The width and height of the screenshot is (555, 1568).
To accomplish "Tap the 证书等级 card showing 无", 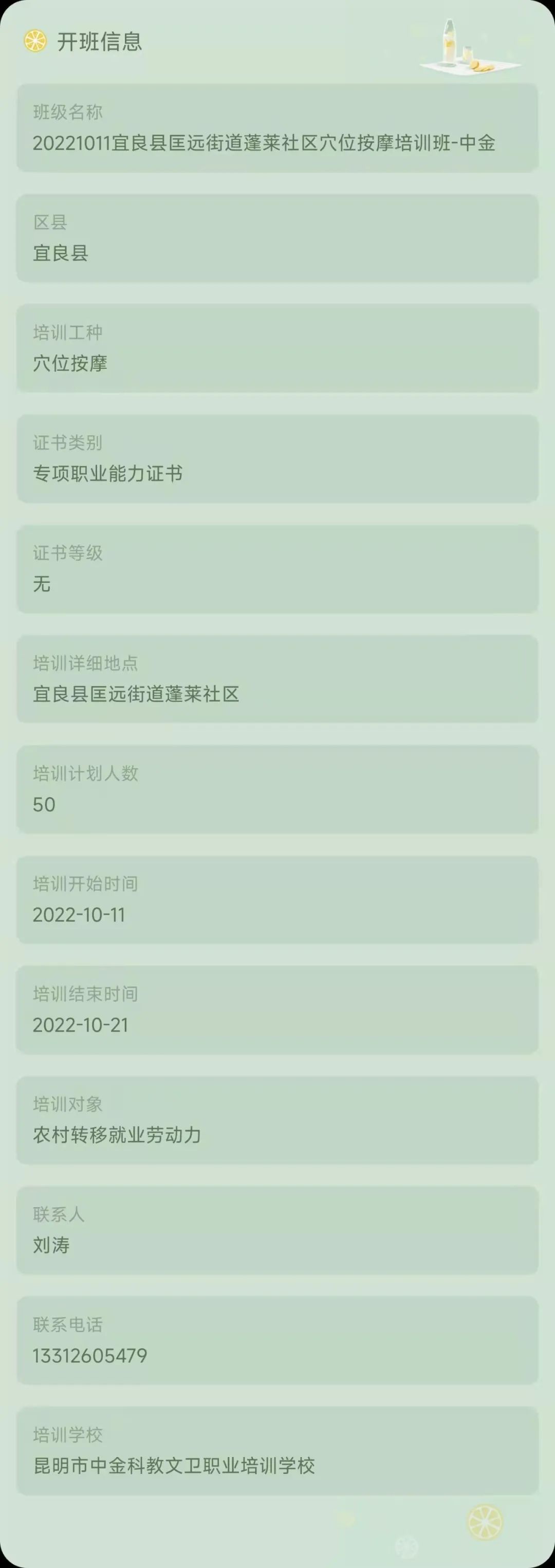I will [x=277, y=569].
